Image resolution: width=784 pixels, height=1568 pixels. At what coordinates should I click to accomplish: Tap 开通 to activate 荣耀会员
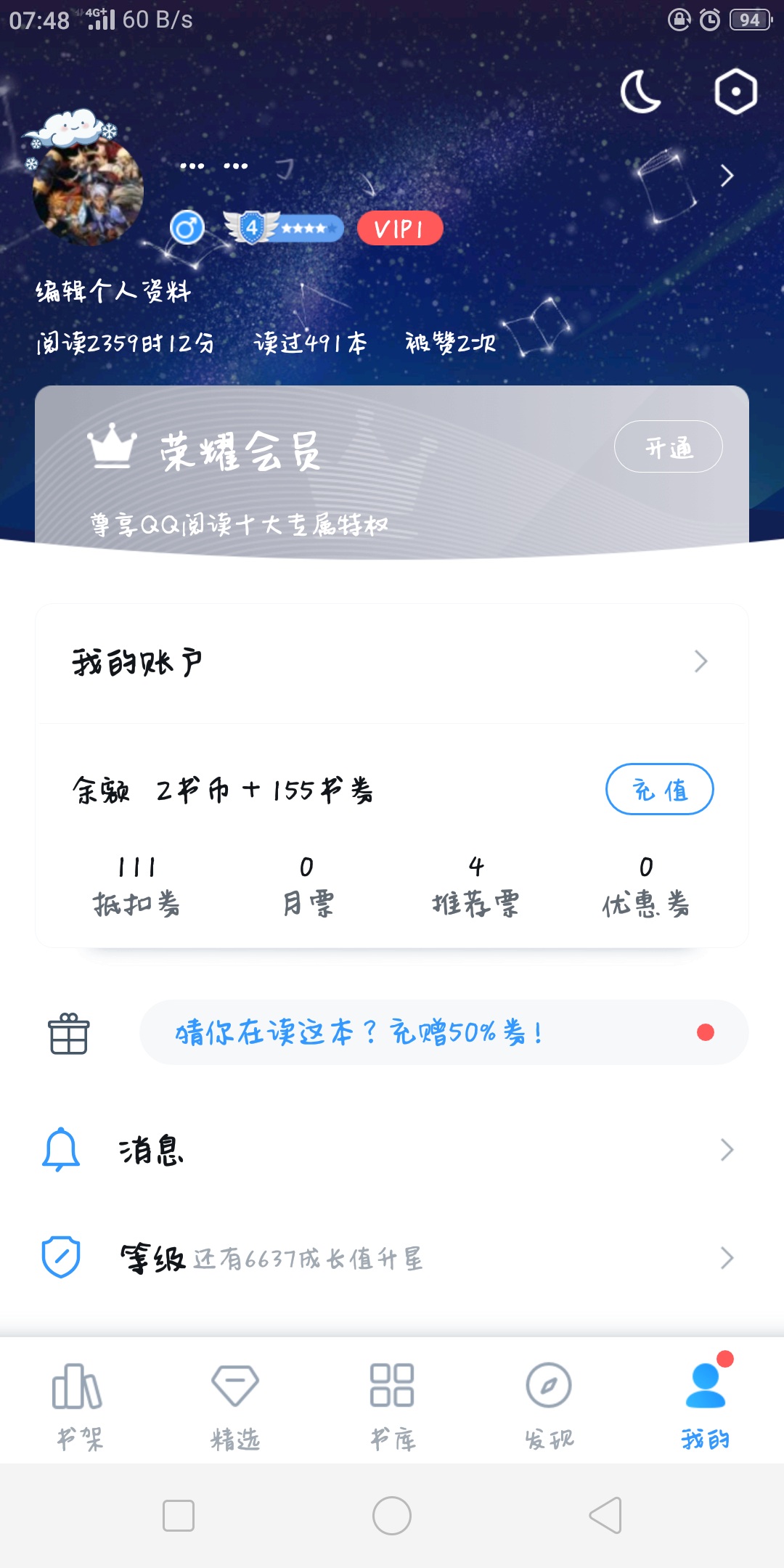[x=668, y=446]
